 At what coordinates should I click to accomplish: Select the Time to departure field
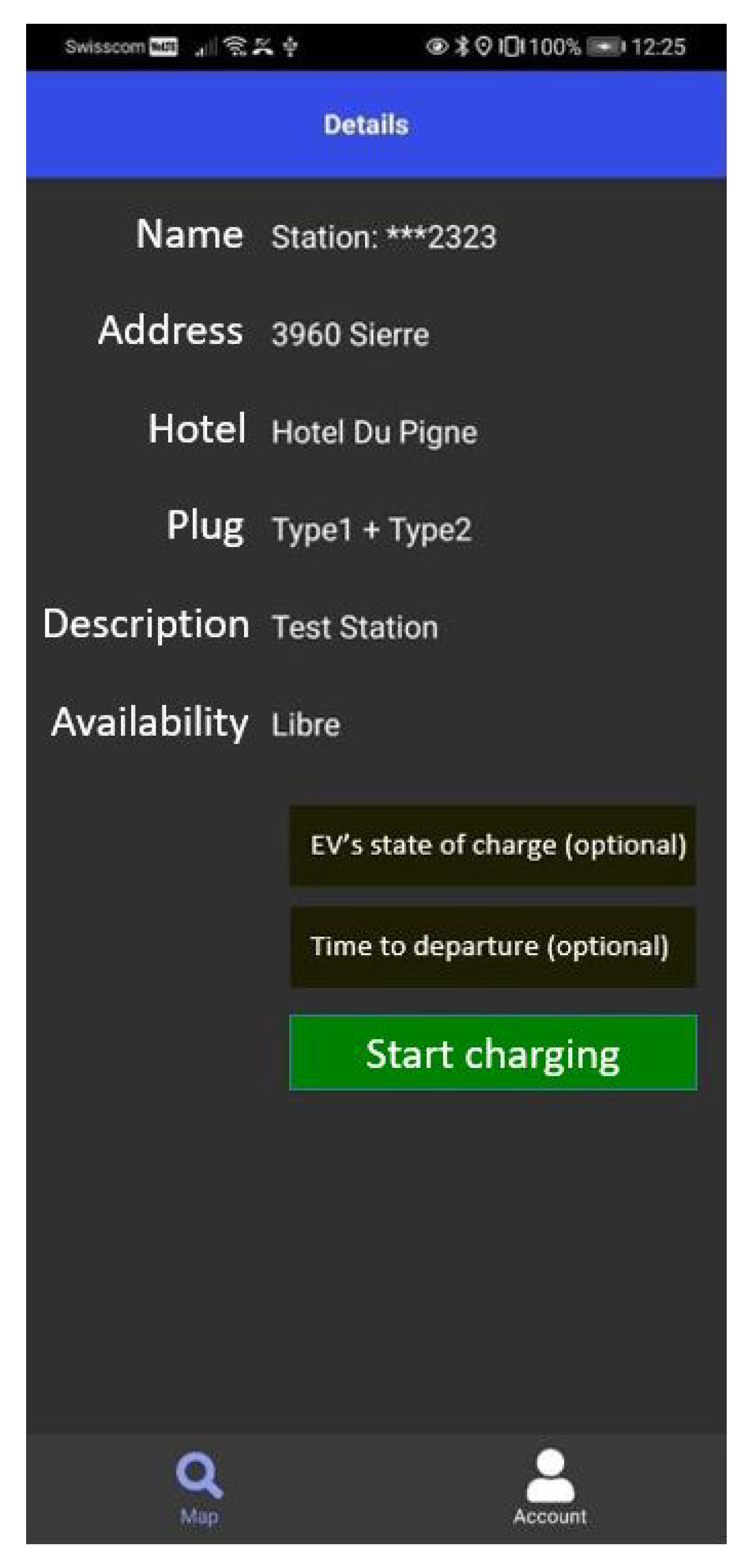(492, 947)
